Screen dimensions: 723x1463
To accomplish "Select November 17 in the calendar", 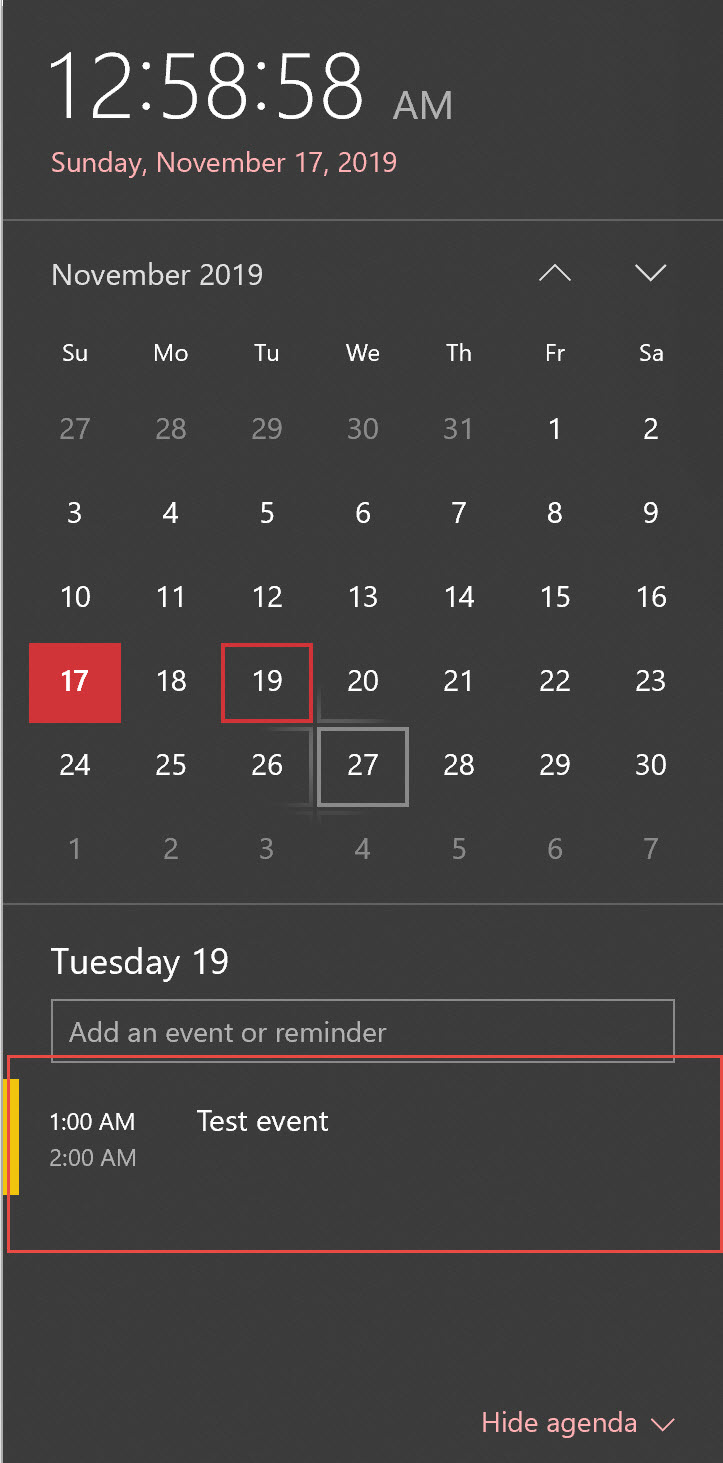I will coord(75,682).
